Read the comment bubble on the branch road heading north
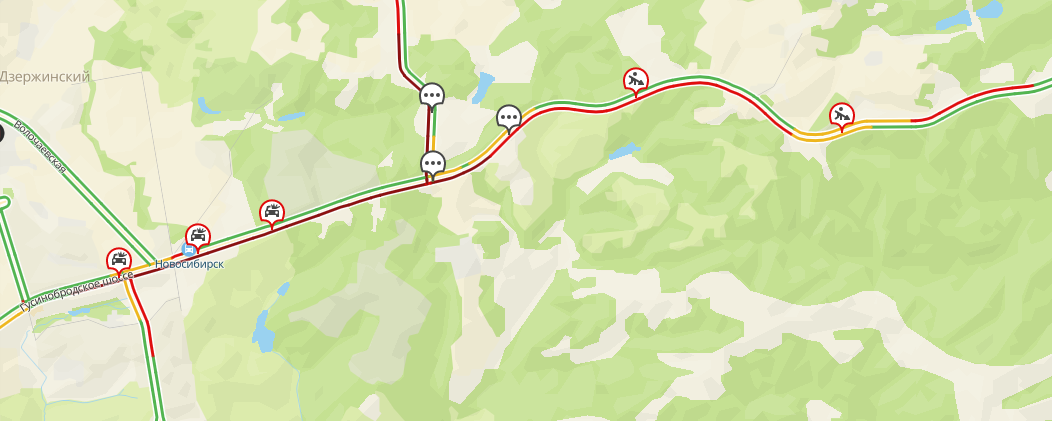The height and width of the screenshot is (421, 1052). tap(432, 95)
